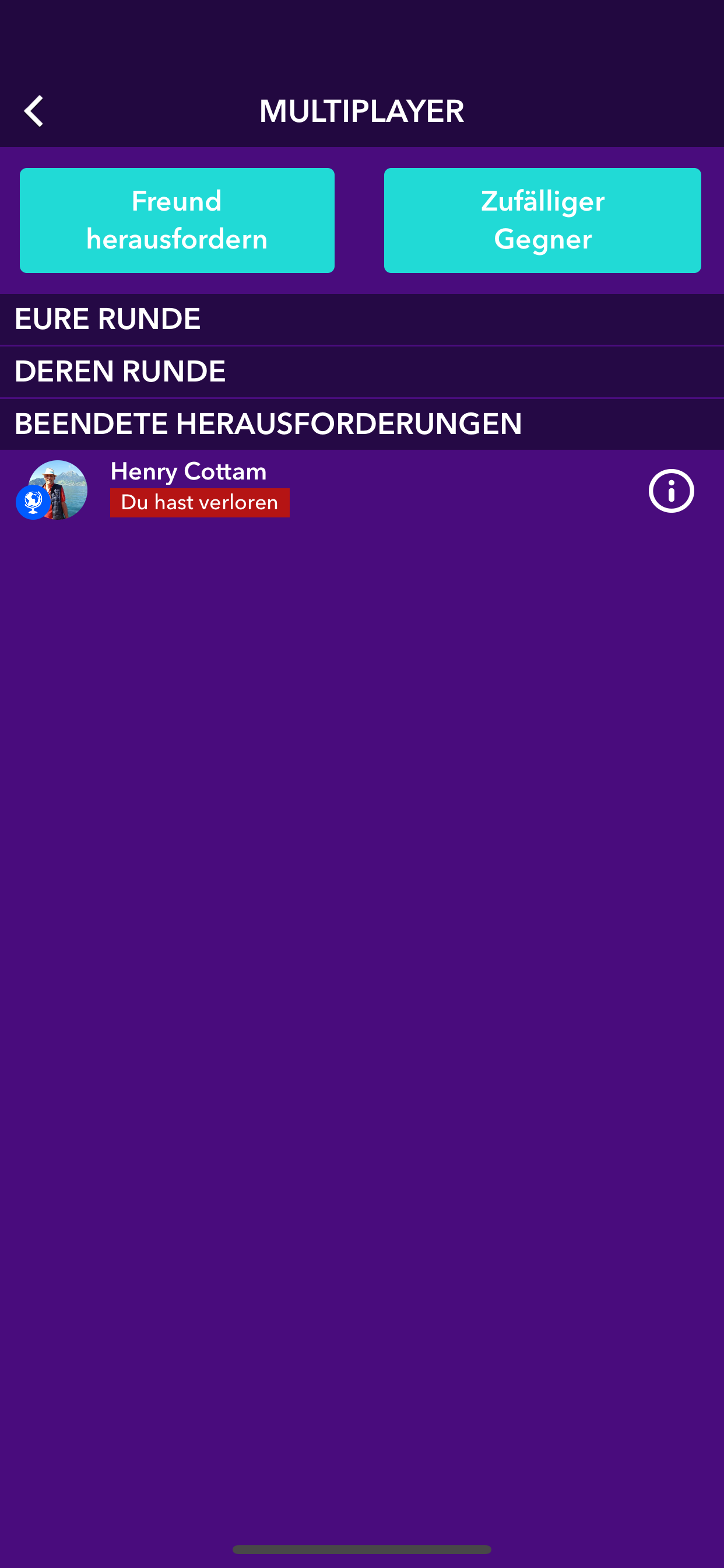
Task: Expand the DEREN RUNDE section
Action: [362, 370]
